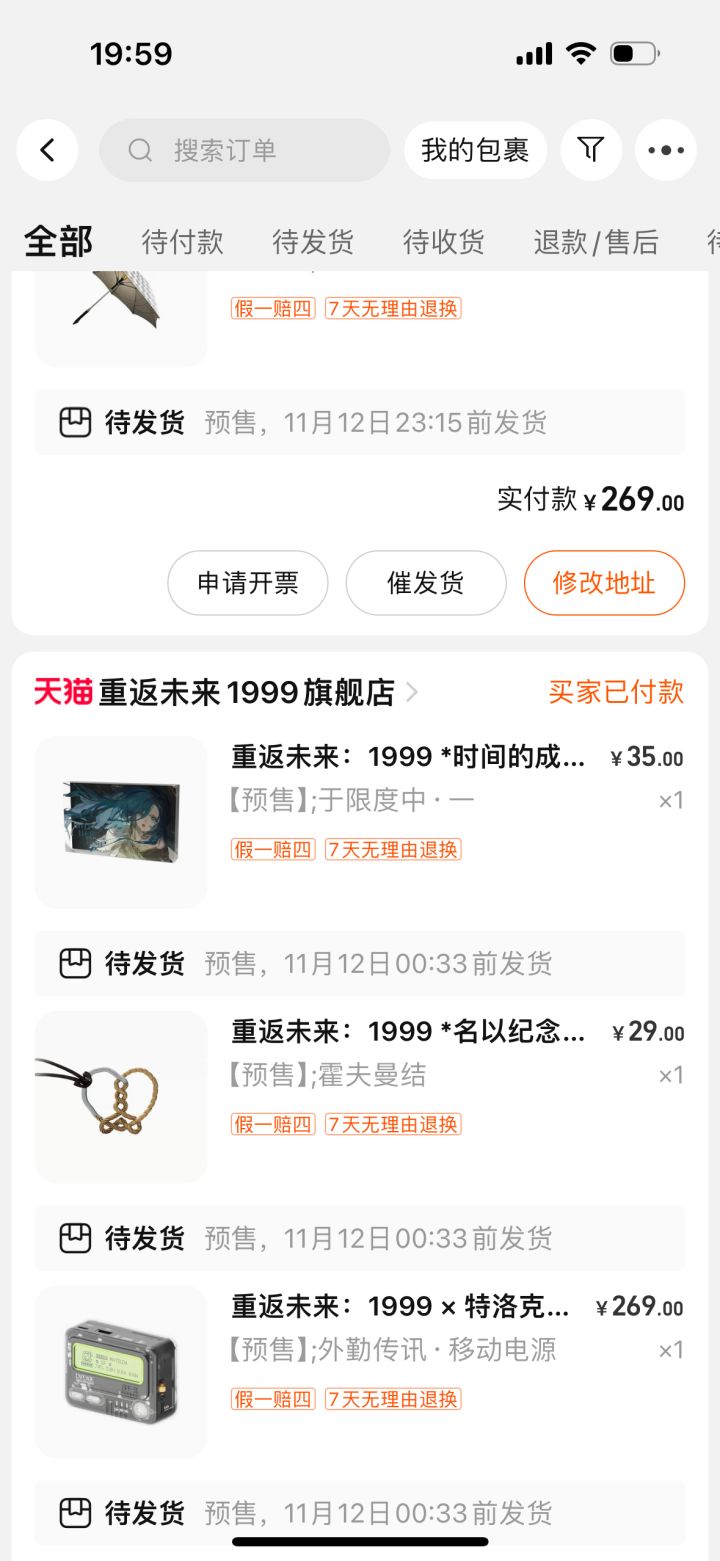Click the search magnifier icon
This screenshot has height=1561, width=720.
click(x=139, y=149)
